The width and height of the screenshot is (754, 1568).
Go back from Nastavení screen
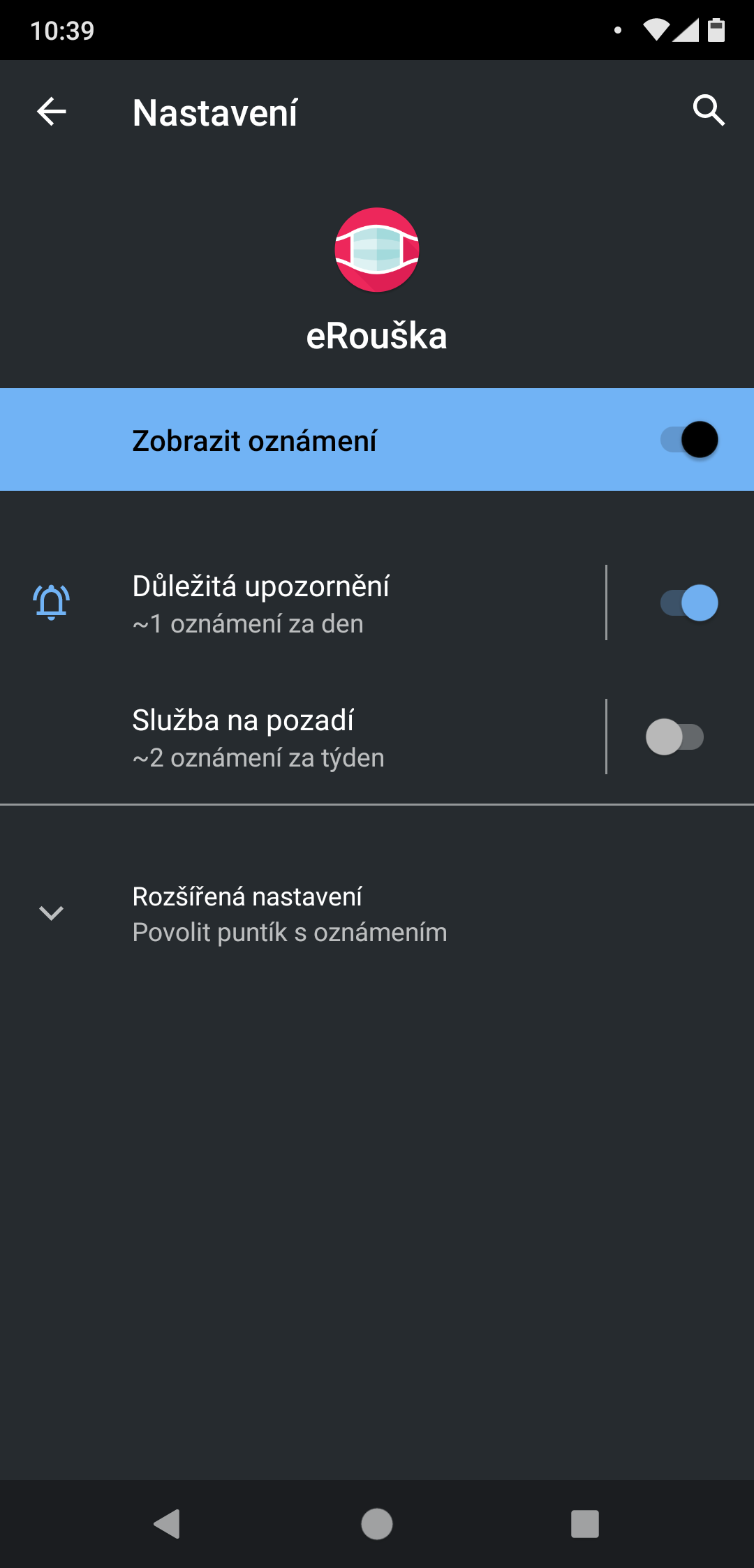[51, 112]
